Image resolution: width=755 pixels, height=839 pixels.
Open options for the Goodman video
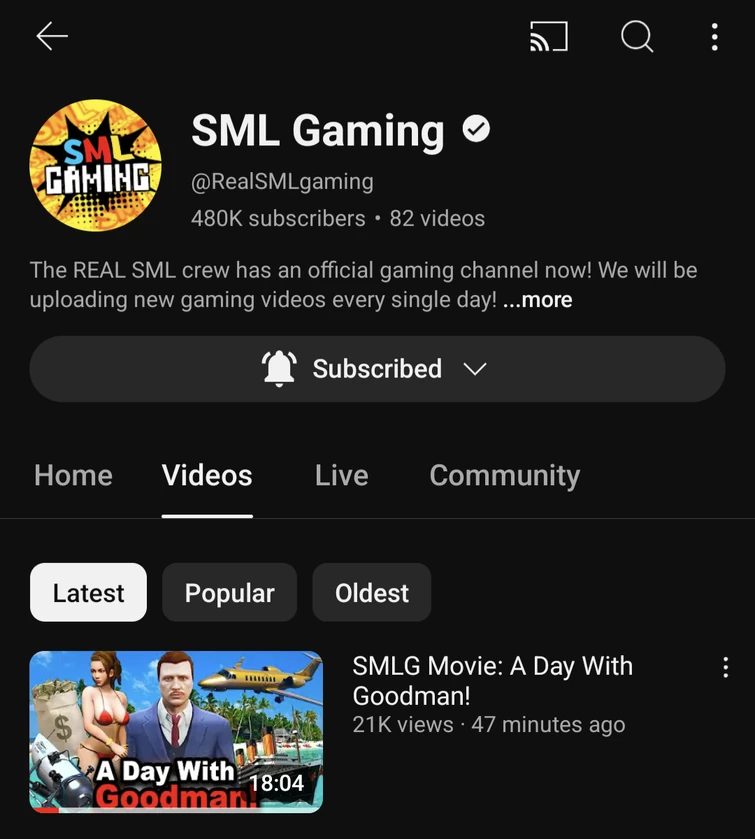point(724,667)
